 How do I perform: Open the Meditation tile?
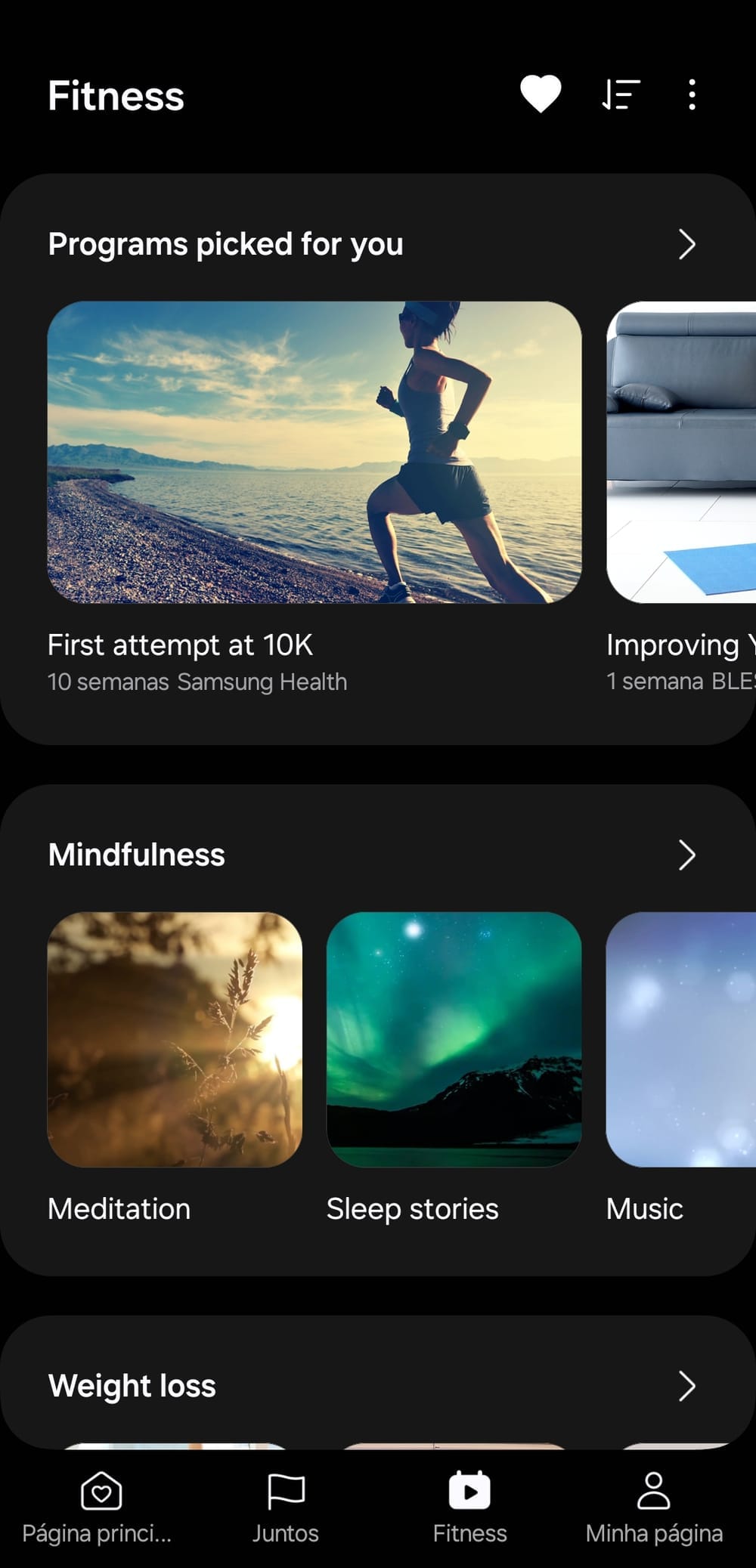175,1039
